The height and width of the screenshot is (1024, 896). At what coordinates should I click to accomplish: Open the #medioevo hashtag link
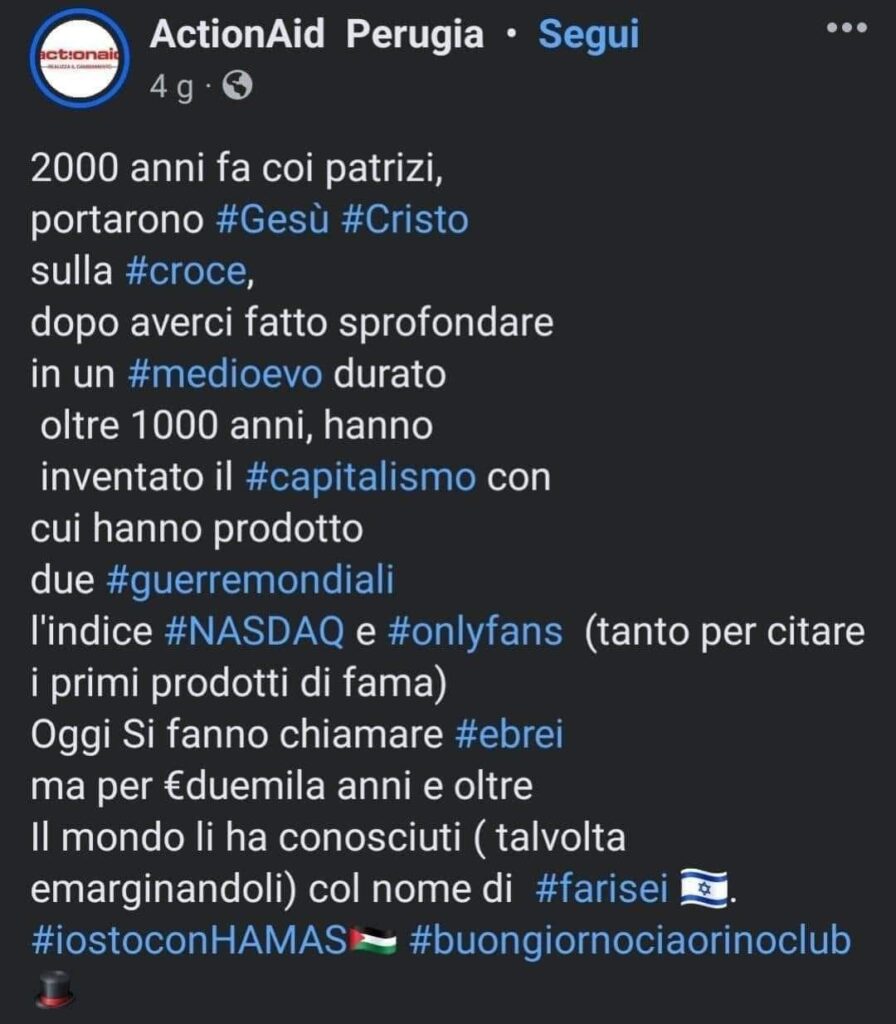(x=225, y=374)
